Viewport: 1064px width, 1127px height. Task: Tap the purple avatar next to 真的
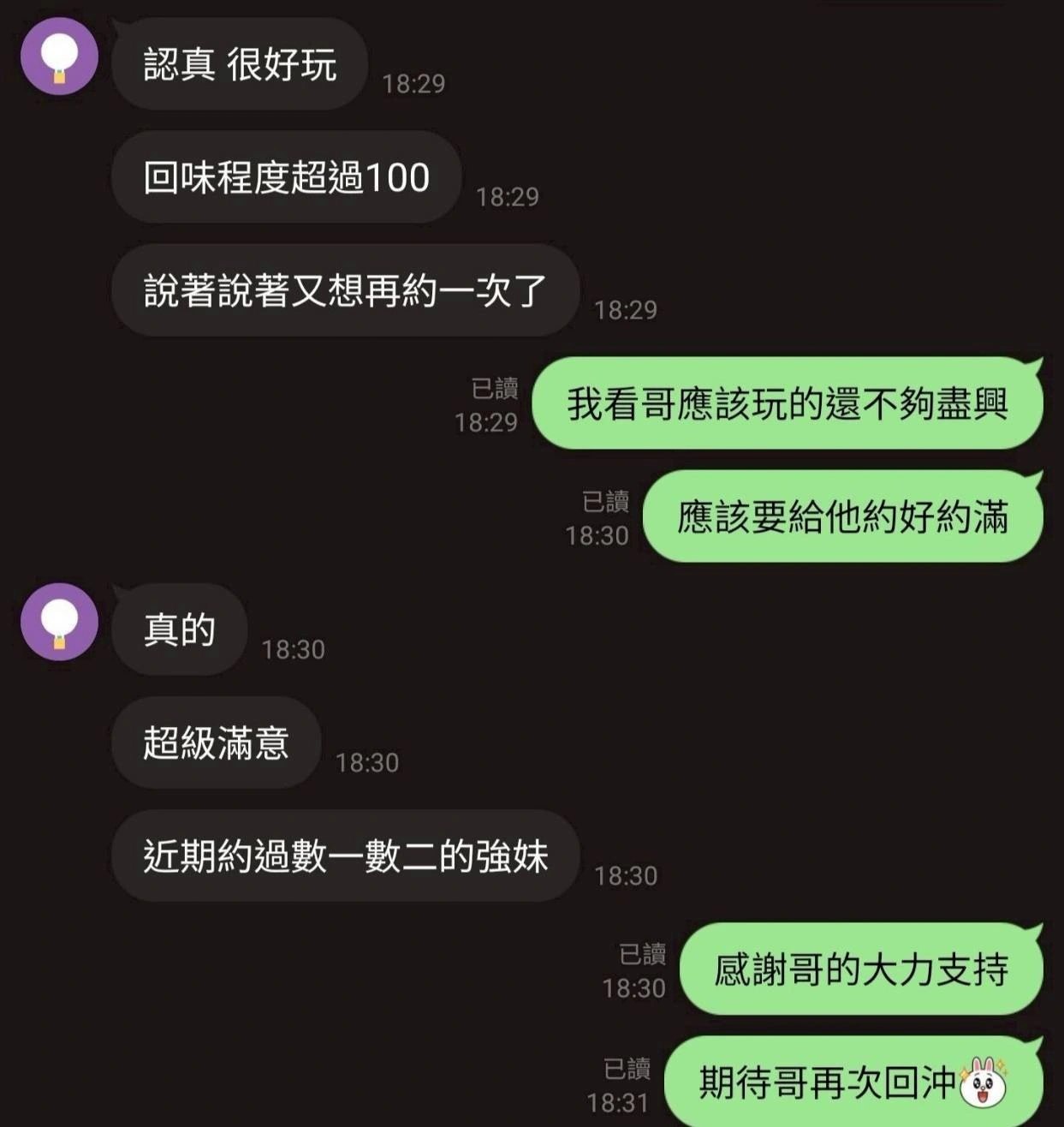click(x=59, y=622)
